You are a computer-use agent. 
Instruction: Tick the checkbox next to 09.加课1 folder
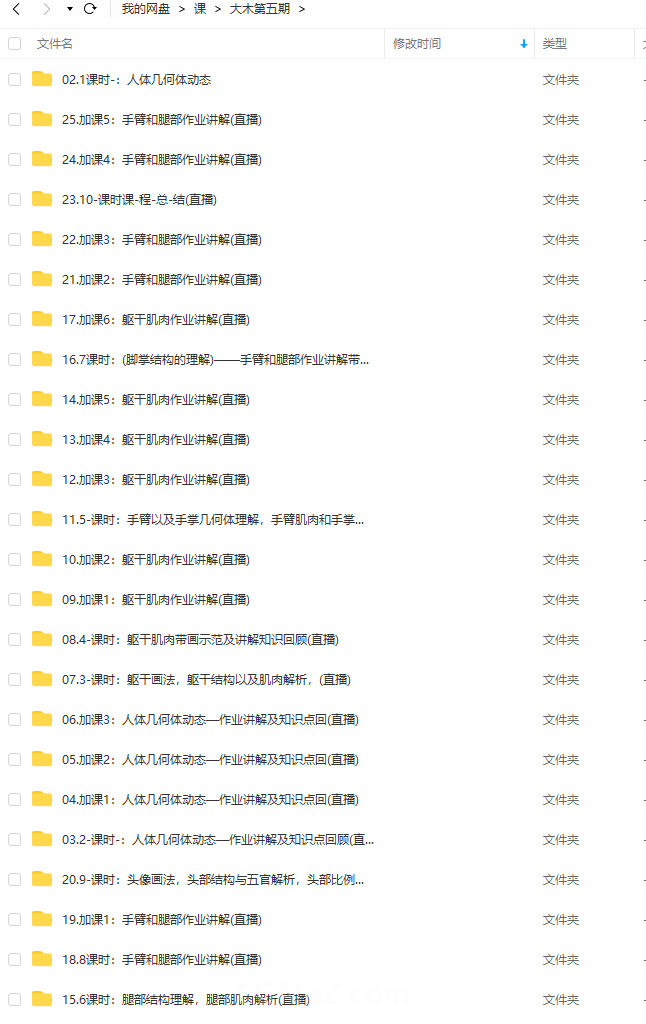[x=14, y=600]
